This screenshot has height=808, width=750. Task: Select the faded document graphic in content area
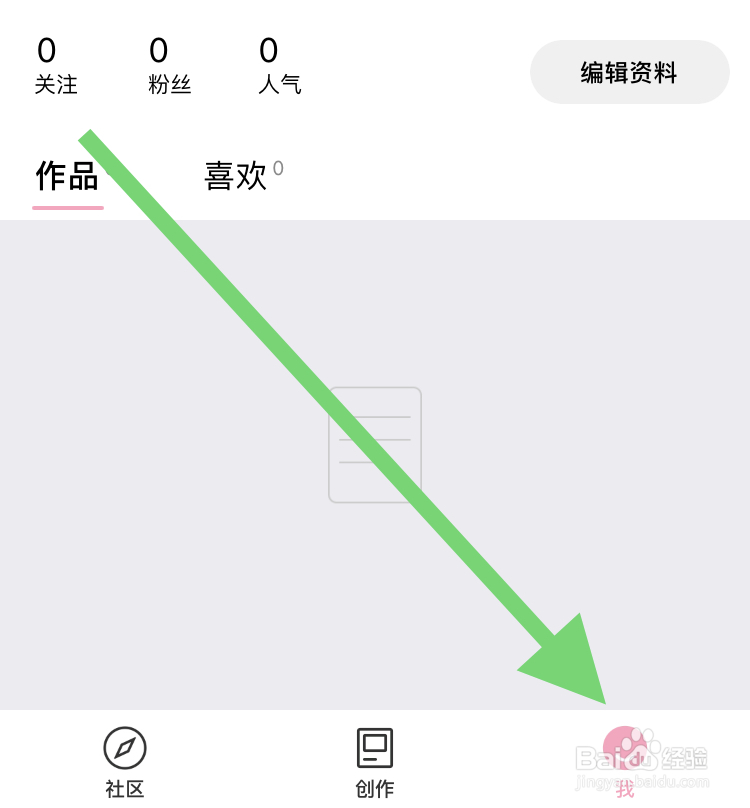pos(374,445)
